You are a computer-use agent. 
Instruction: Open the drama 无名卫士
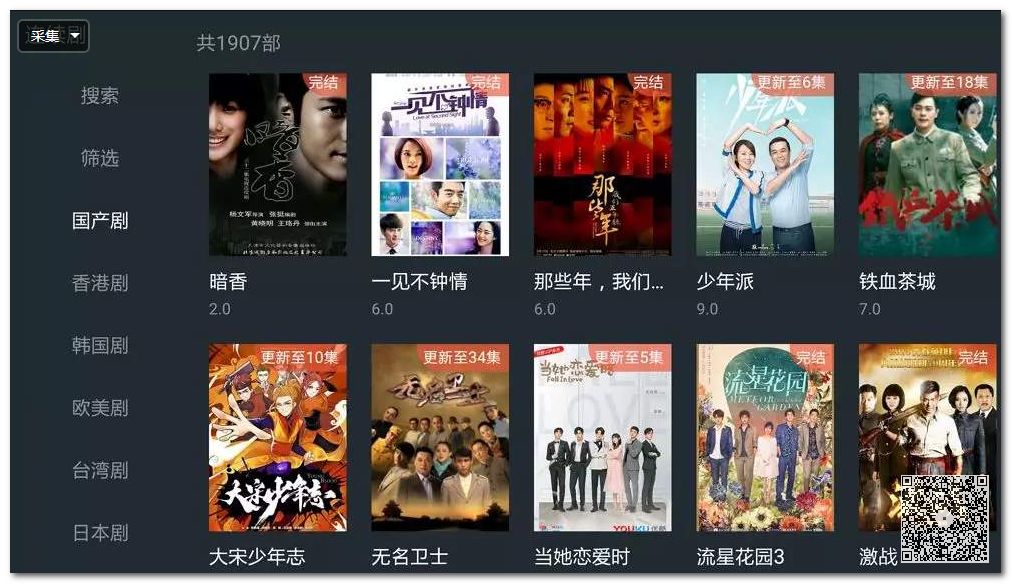point(440,437)
